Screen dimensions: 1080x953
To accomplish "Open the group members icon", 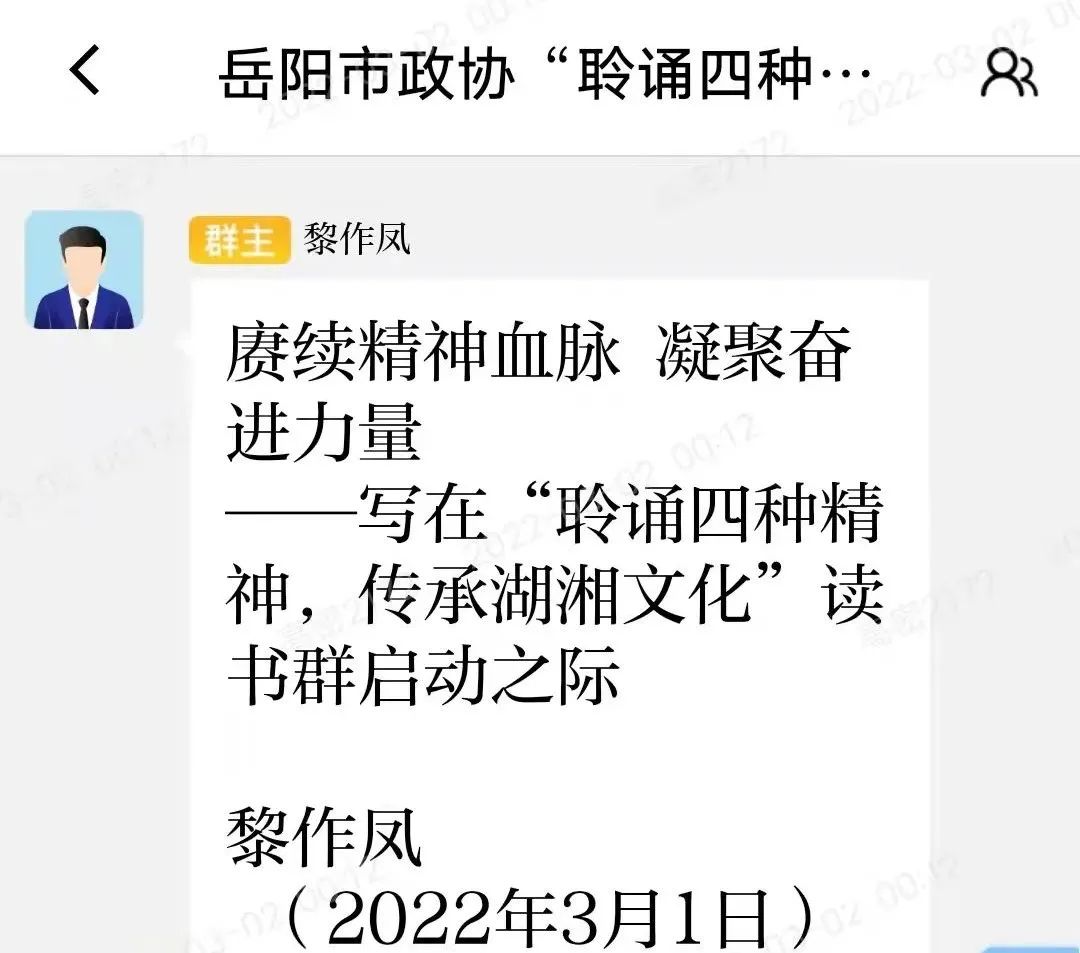I will (x=1008, y=73).
